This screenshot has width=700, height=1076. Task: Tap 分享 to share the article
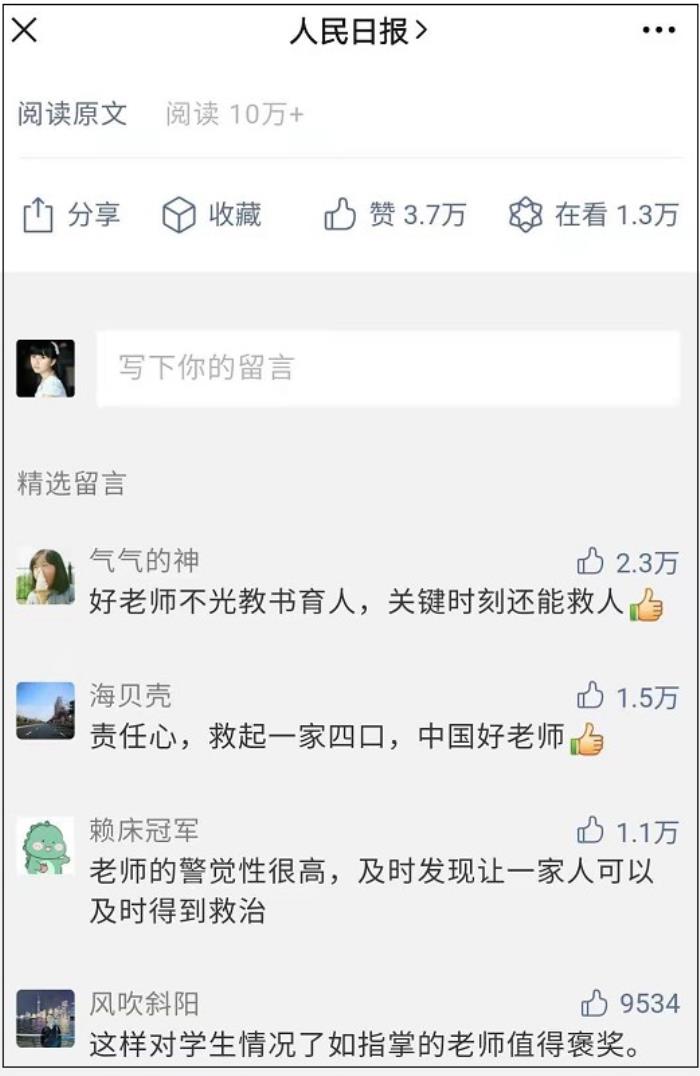pyautogui.click(x=71, y=215)
